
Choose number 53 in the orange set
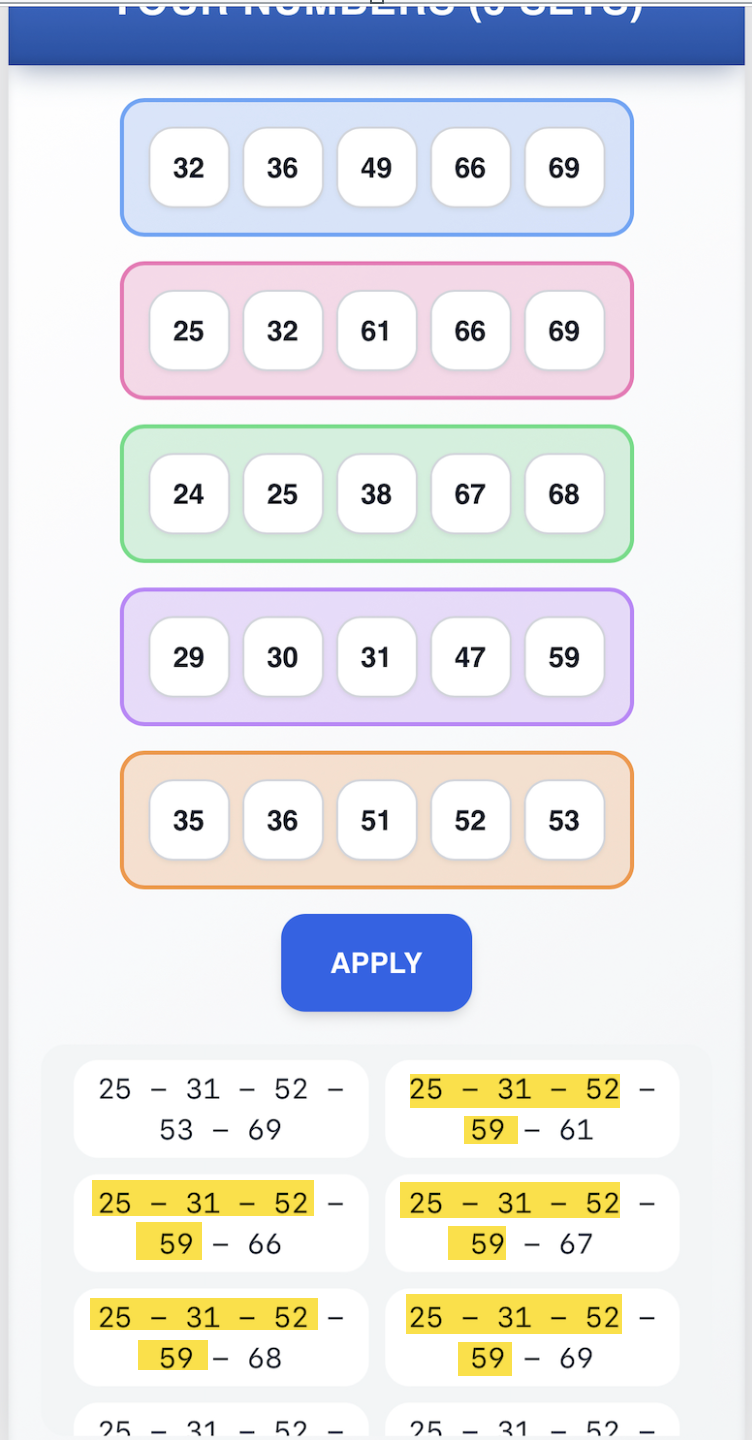564,820
